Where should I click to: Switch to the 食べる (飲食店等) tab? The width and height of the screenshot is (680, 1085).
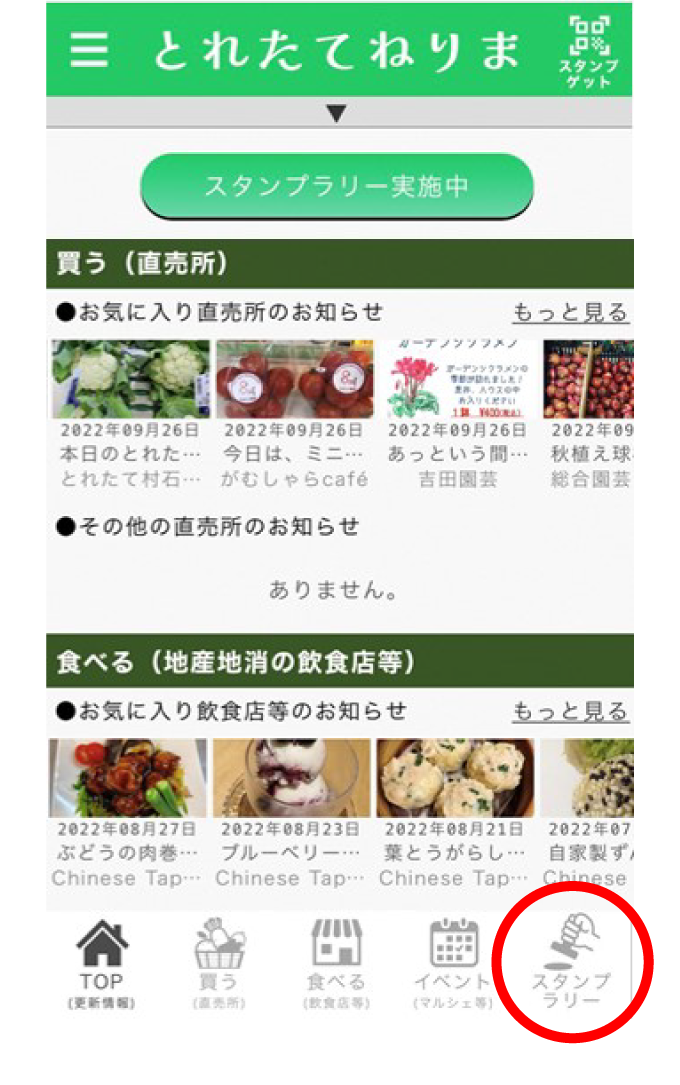336,964
